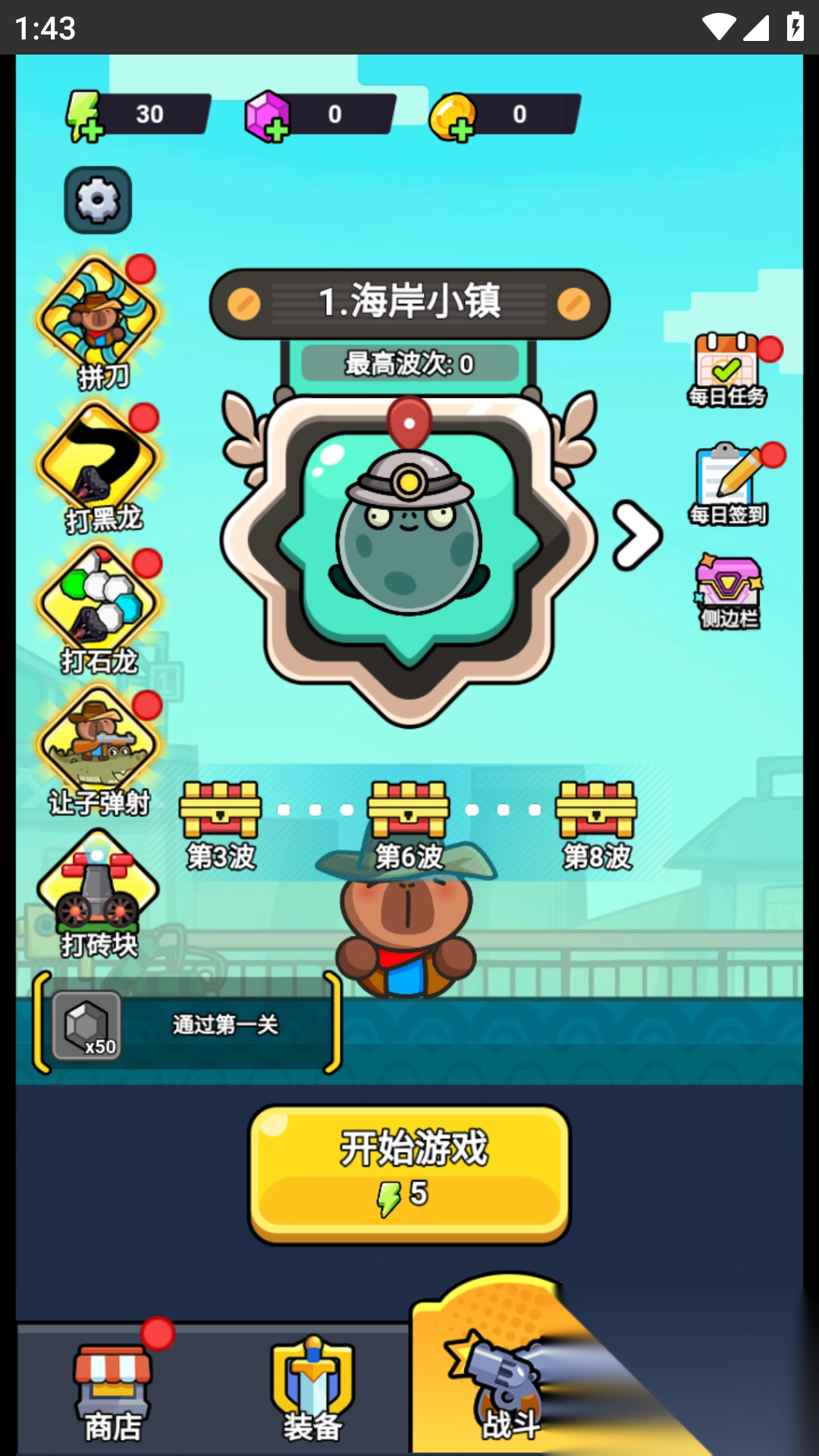
Task: Add energy with the lightning plus icon
Action: tap(85, 117)
